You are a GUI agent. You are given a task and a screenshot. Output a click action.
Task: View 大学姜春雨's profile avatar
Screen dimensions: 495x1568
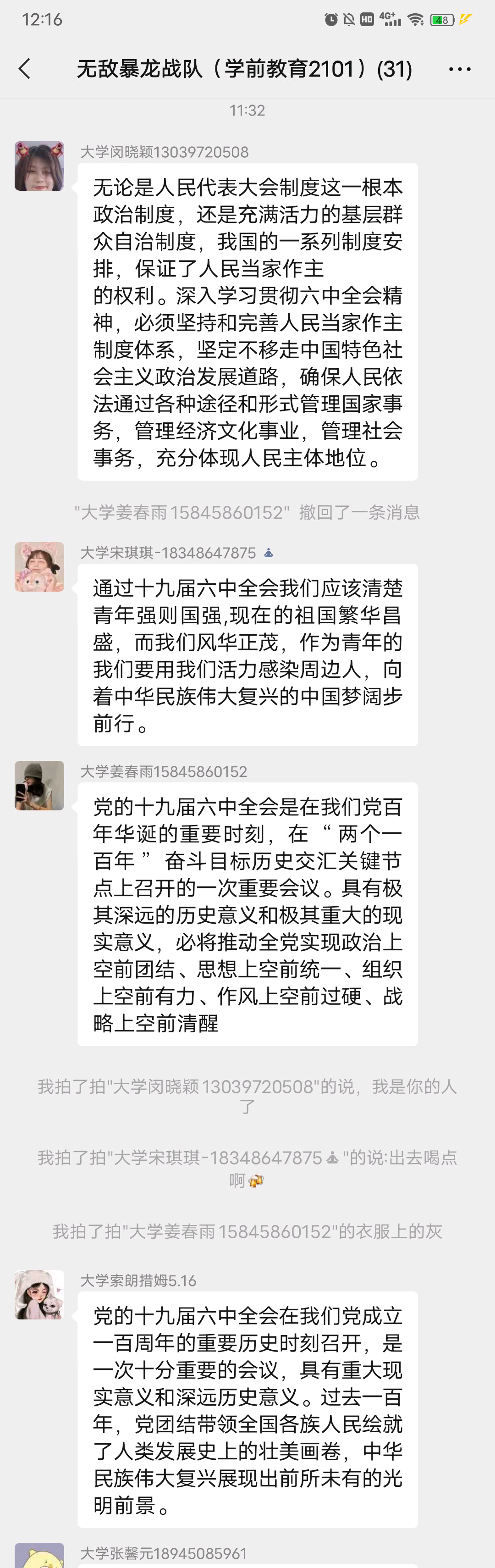click(39, 785)
